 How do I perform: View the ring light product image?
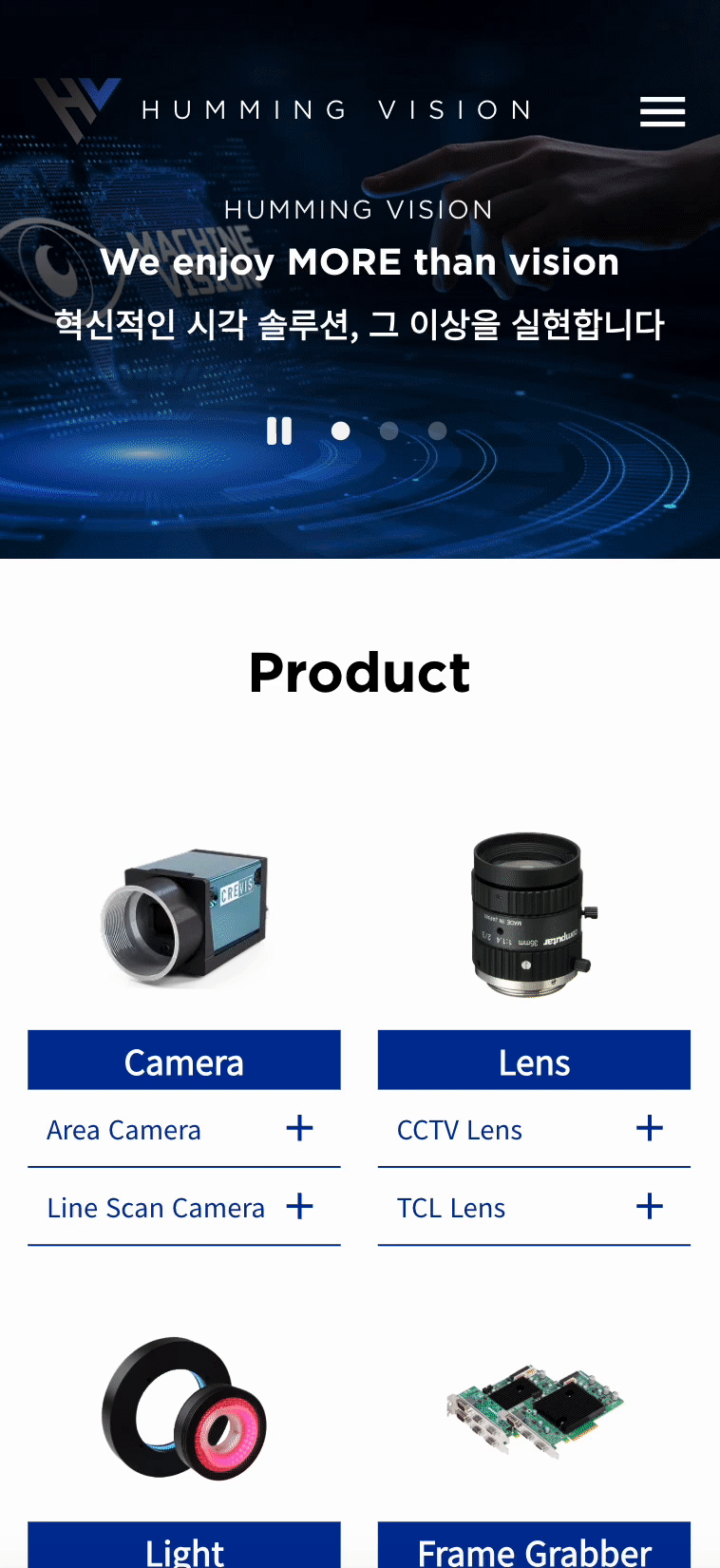(x=185, y=1408)
